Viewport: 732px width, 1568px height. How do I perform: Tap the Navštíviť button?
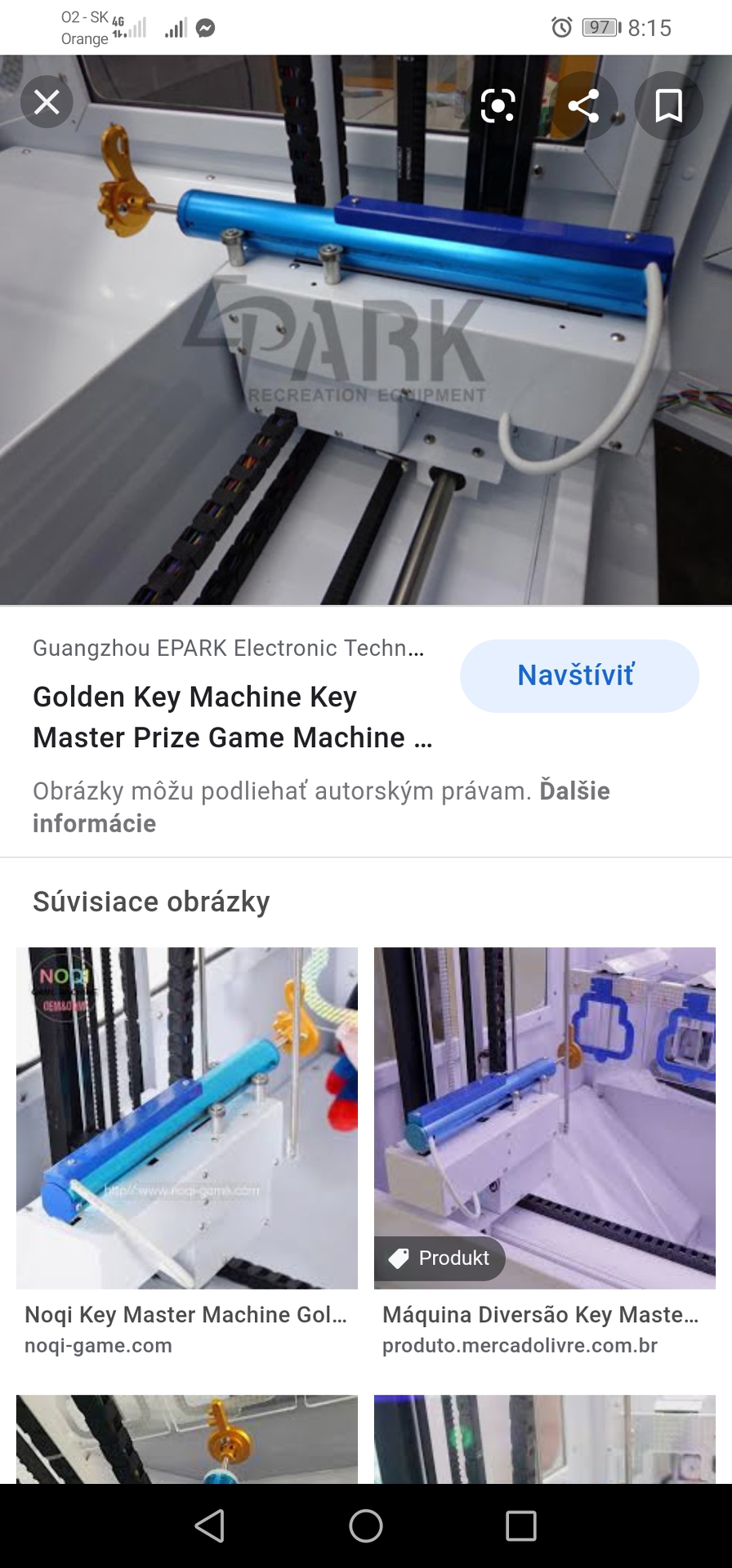pos(579,675)
